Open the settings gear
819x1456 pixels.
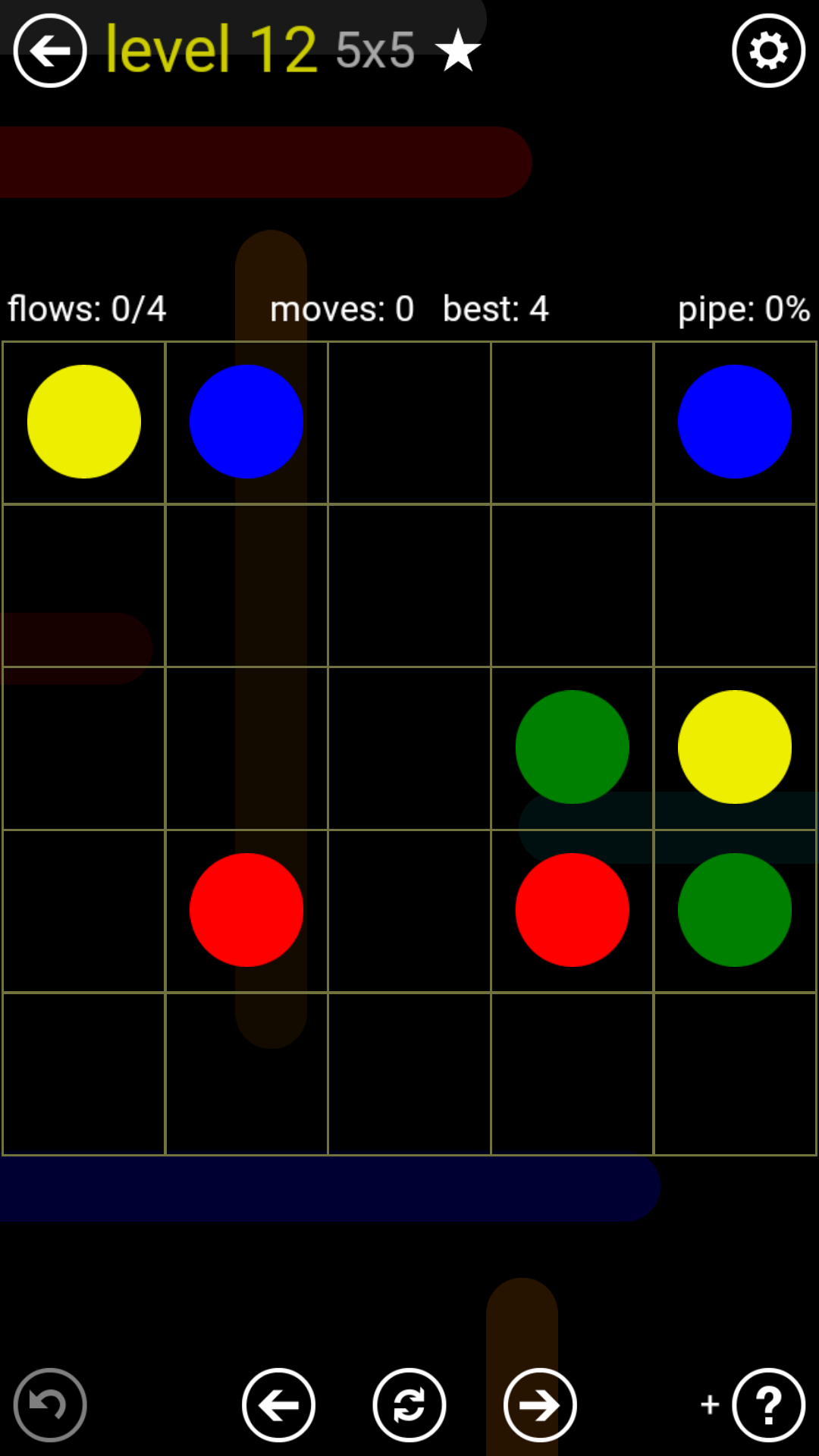point(768,51)
